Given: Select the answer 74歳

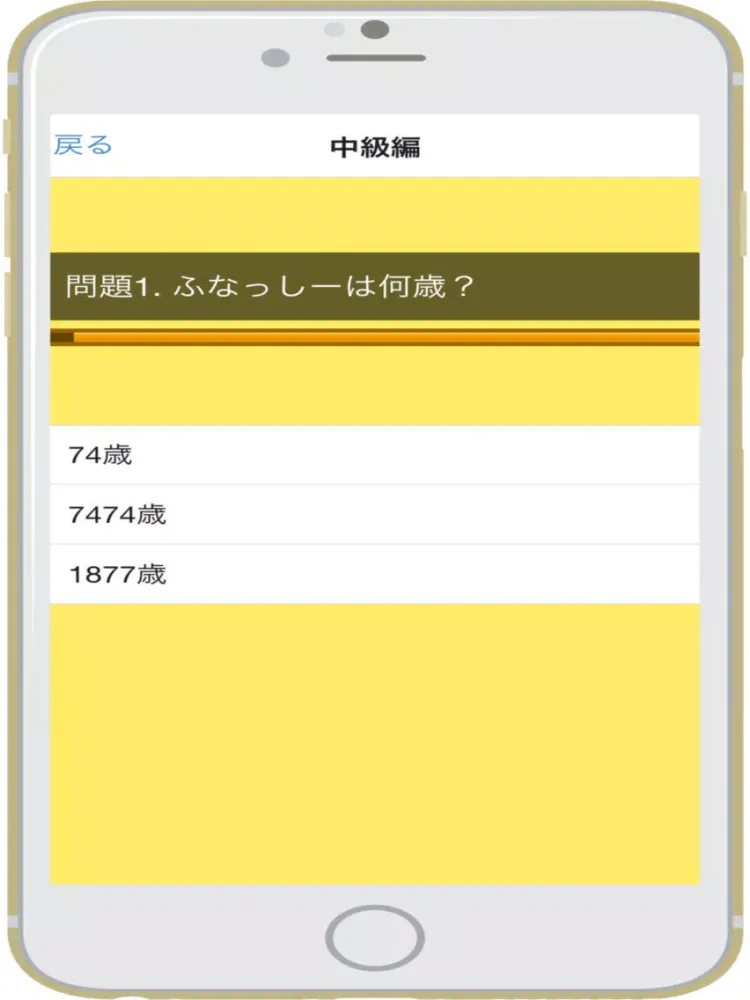Looking at the screenshot, I should click(x=374, y=456).
